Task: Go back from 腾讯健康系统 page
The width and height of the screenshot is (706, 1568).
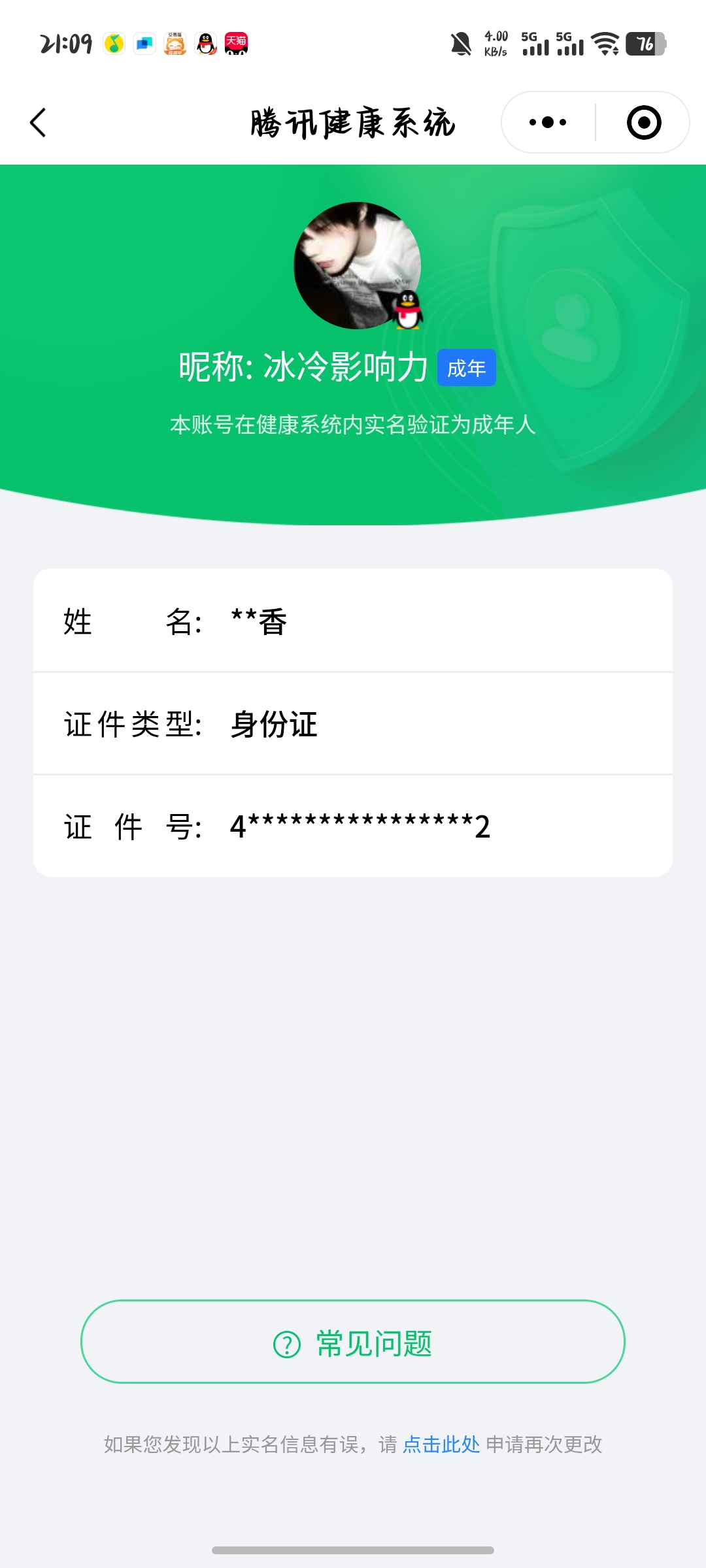Action: (x=39, y=123)
